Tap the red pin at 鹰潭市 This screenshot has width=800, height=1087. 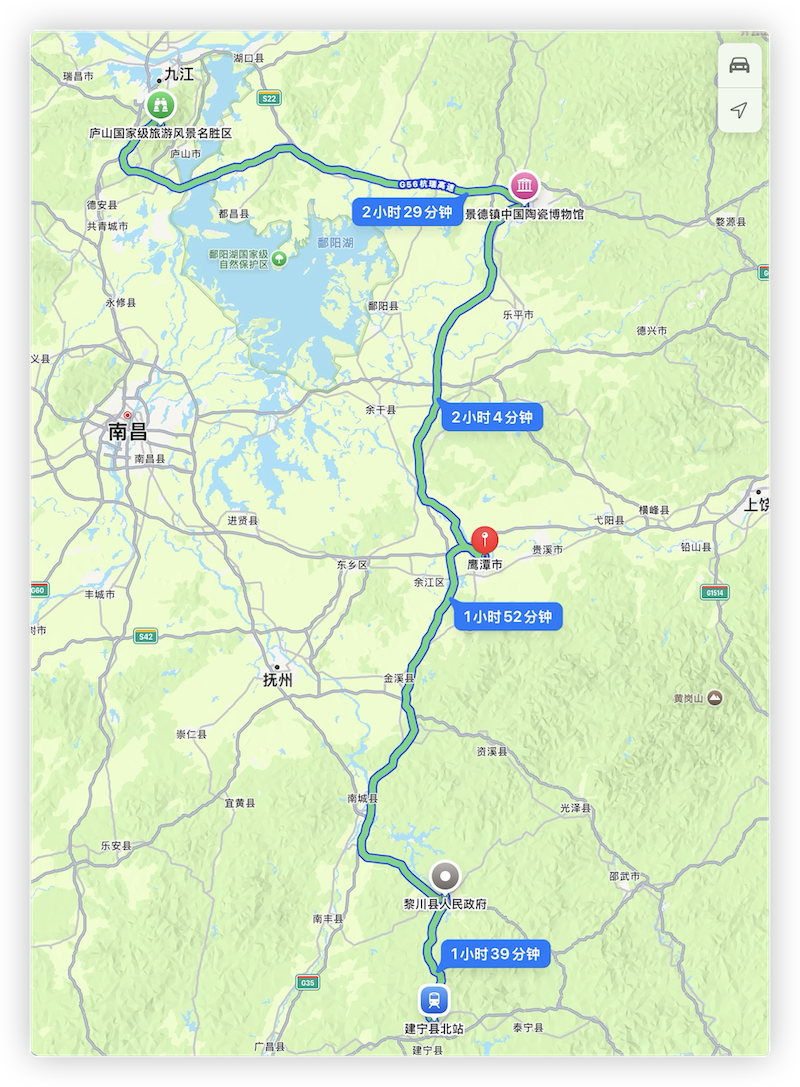pos(485,540)
